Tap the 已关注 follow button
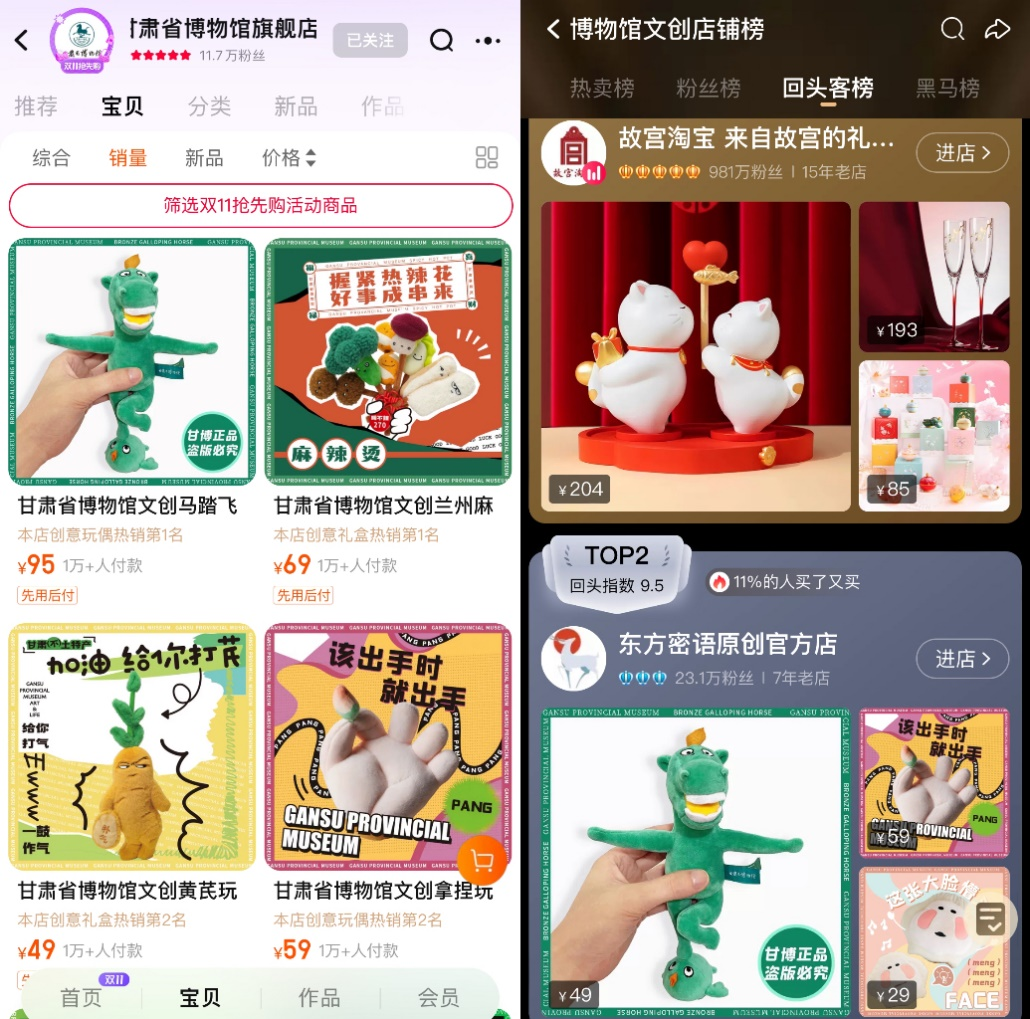 [370, 40]
